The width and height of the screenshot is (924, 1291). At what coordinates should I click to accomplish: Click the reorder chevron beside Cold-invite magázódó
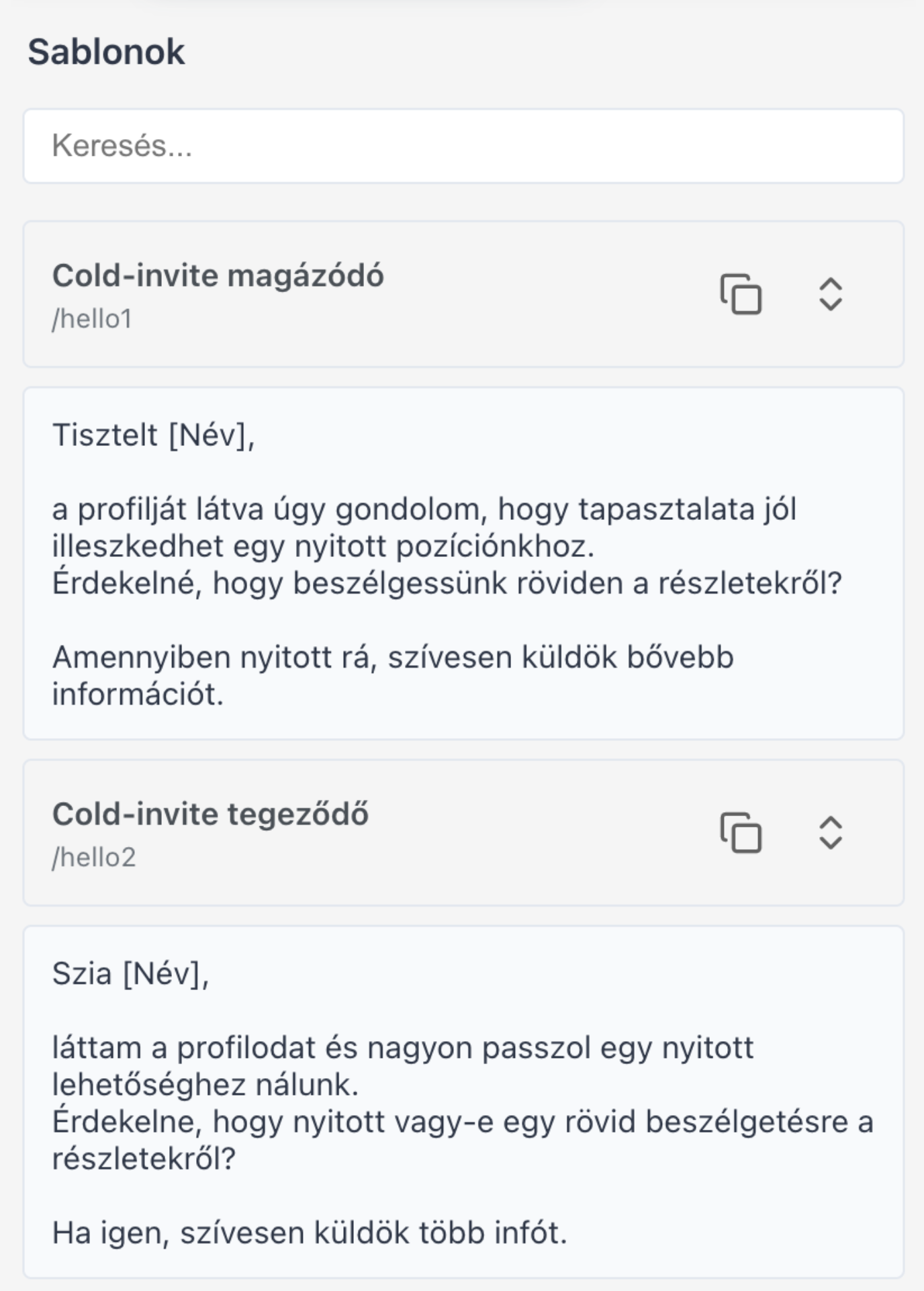pos(831,296)
